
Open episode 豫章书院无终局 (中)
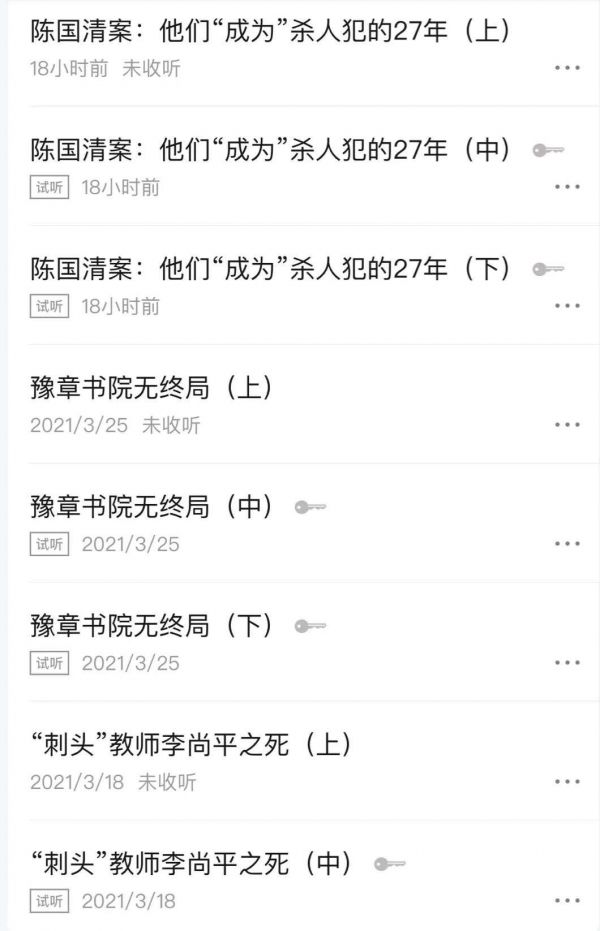click(152, 507)
